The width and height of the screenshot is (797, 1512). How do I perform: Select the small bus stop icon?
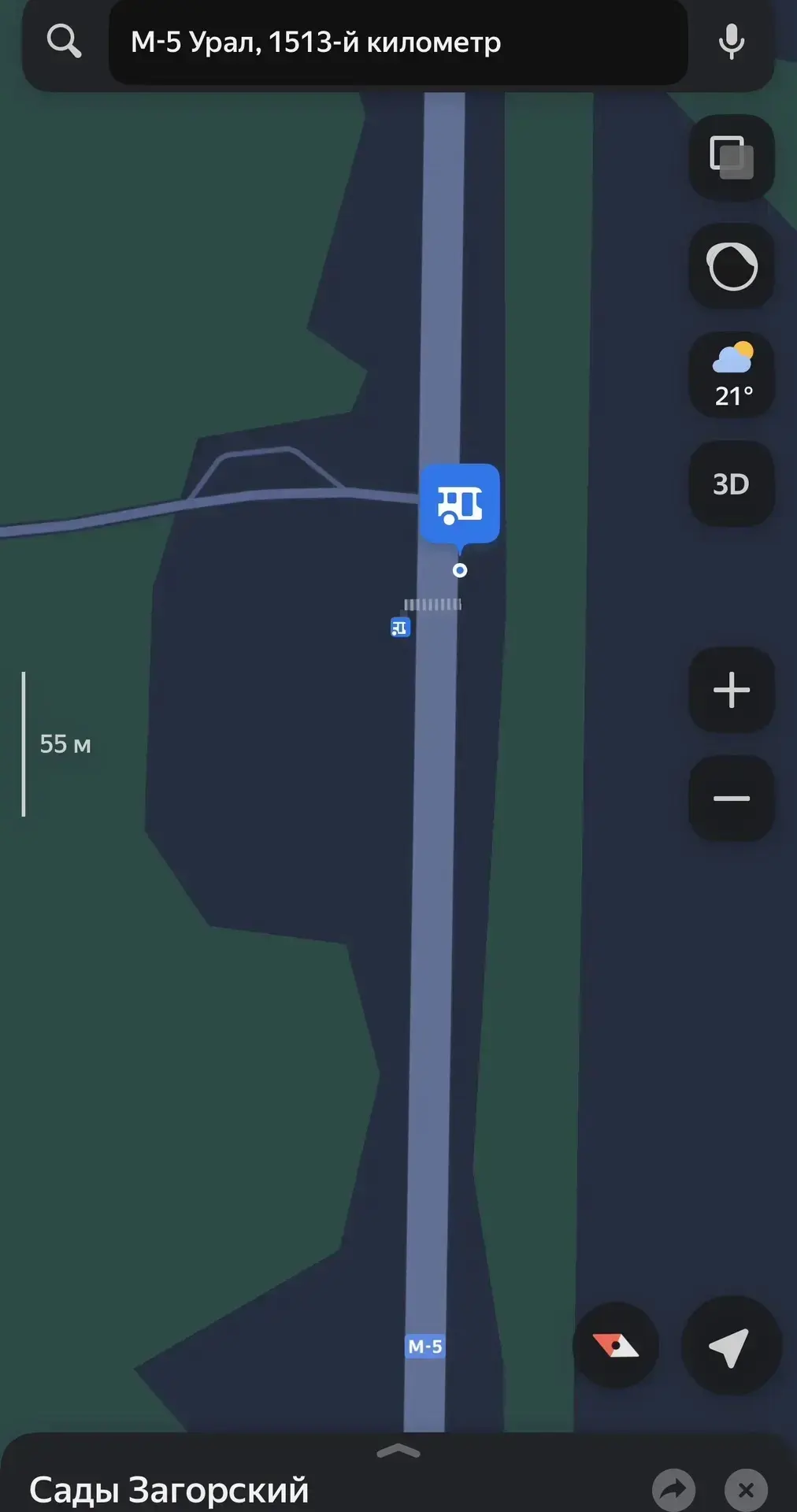pyautogui.click(x=400, y=628)
